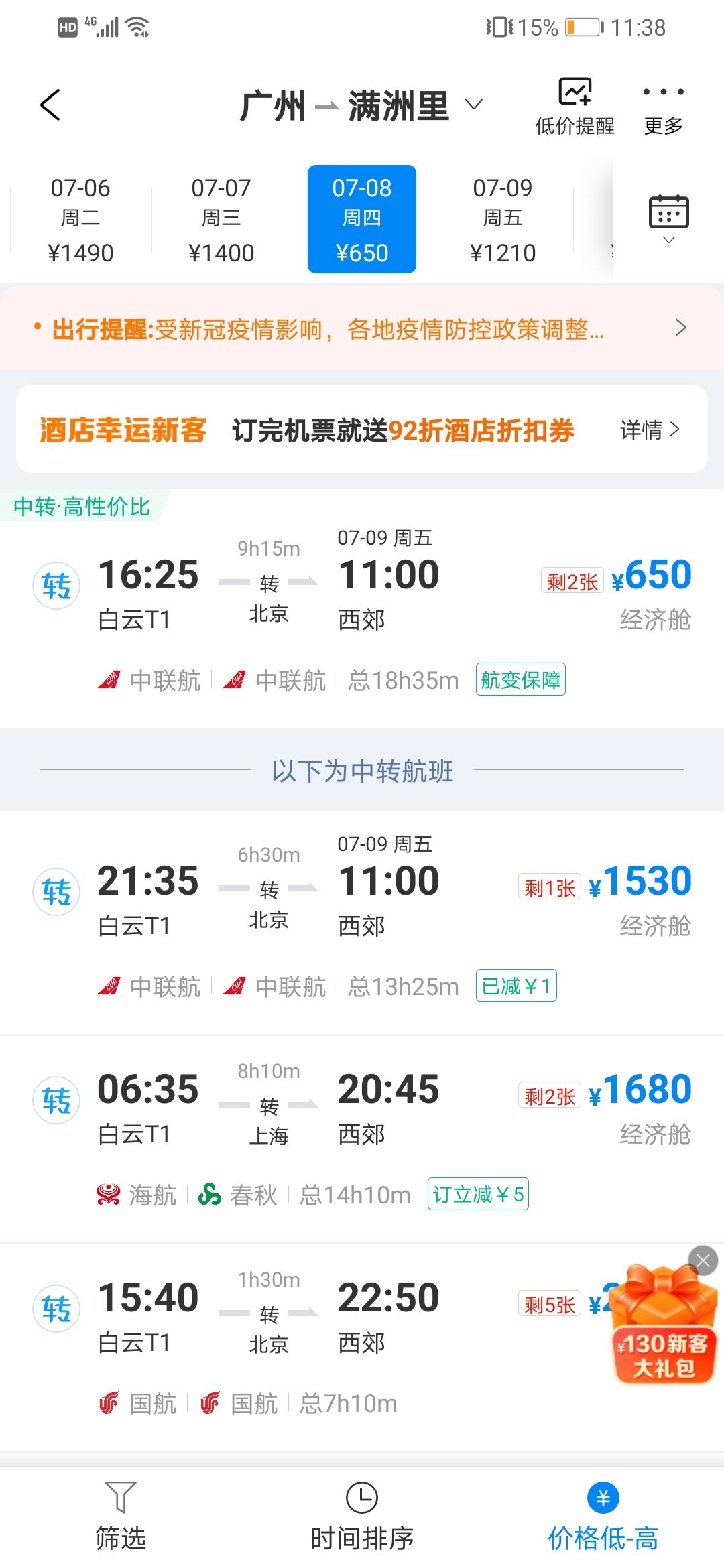Screen dimensions: 724x1568
Task: Select date 07-09 周五 ¥1210
Action: pos(503,220)
